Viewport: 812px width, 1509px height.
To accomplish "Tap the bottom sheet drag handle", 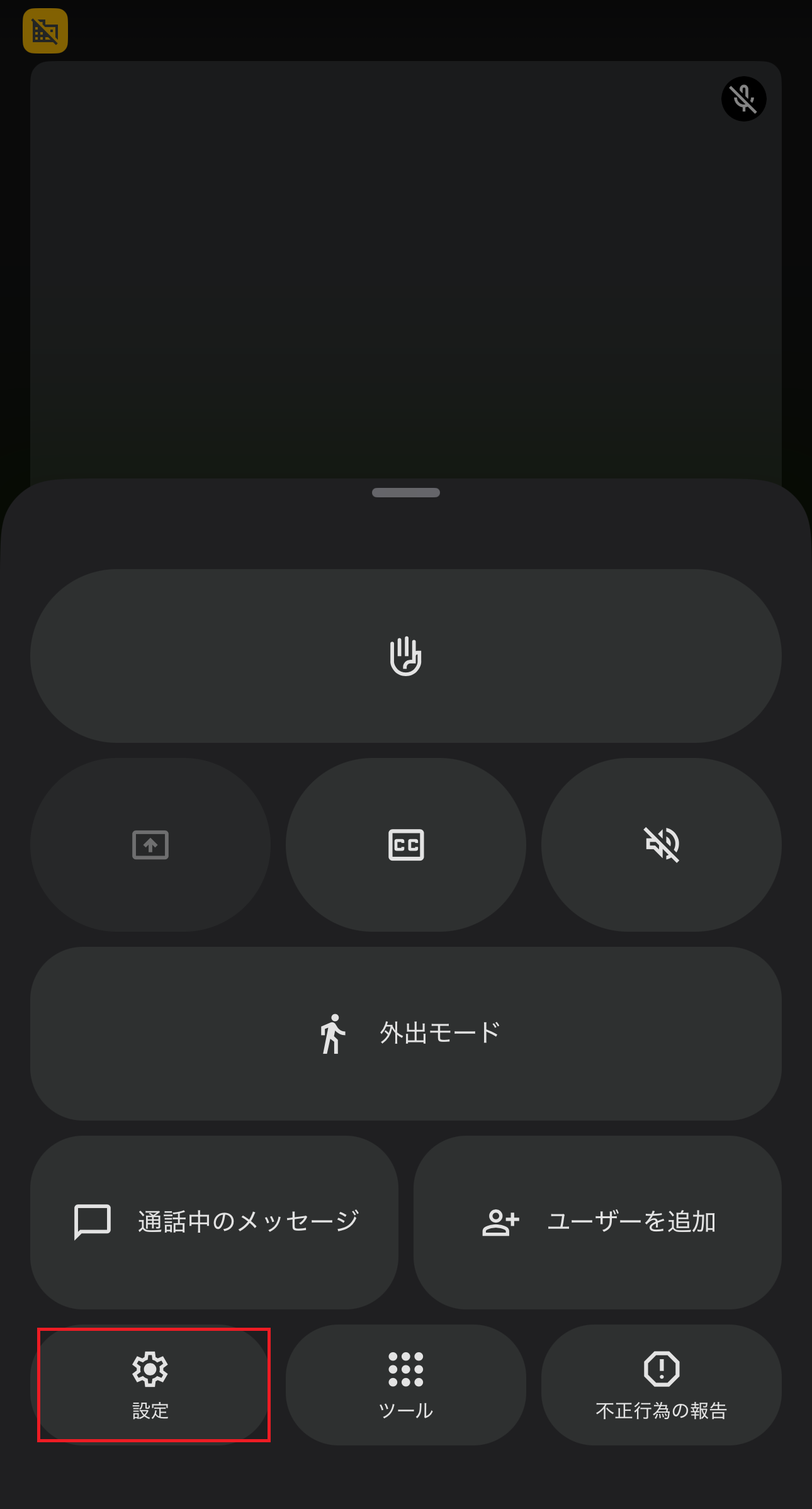I will pyautogui.click(x=406, y=492).
